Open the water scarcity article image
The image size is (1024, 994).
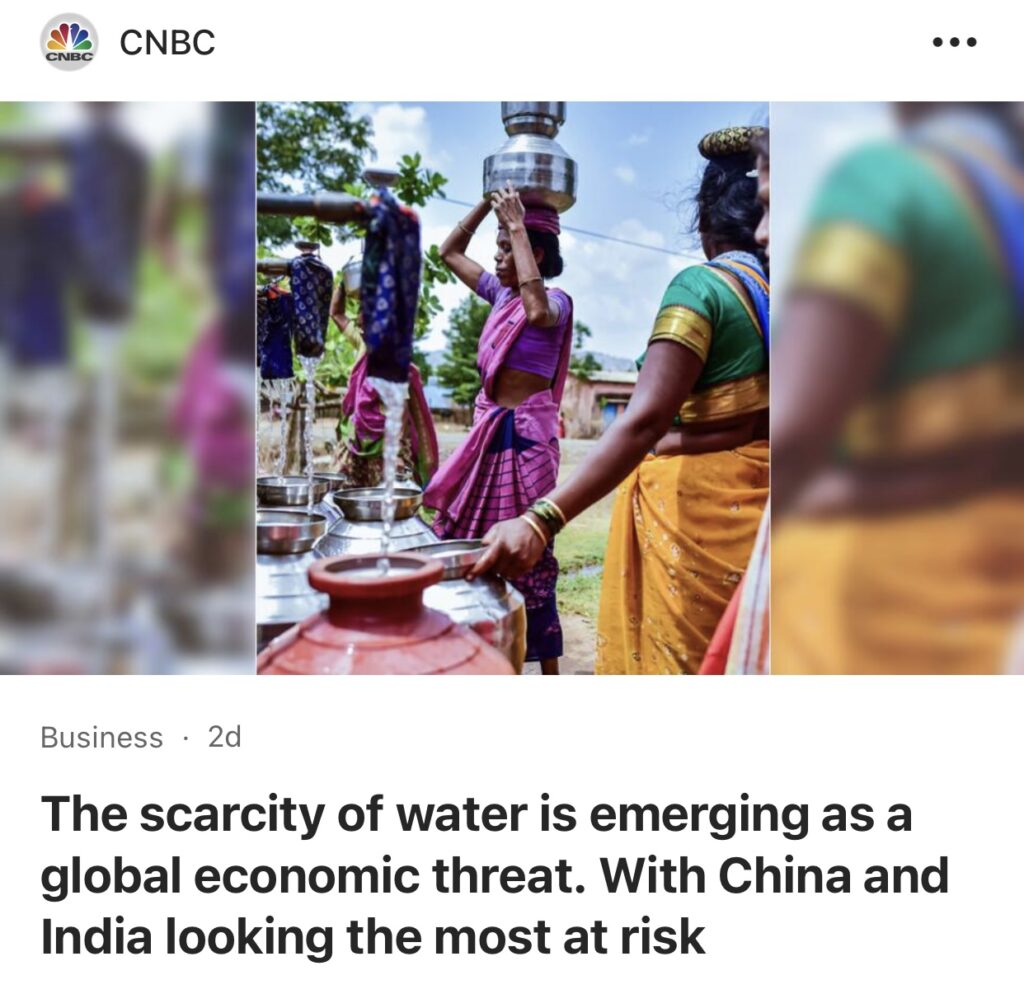pyautogui.click(x=512, y=388)
